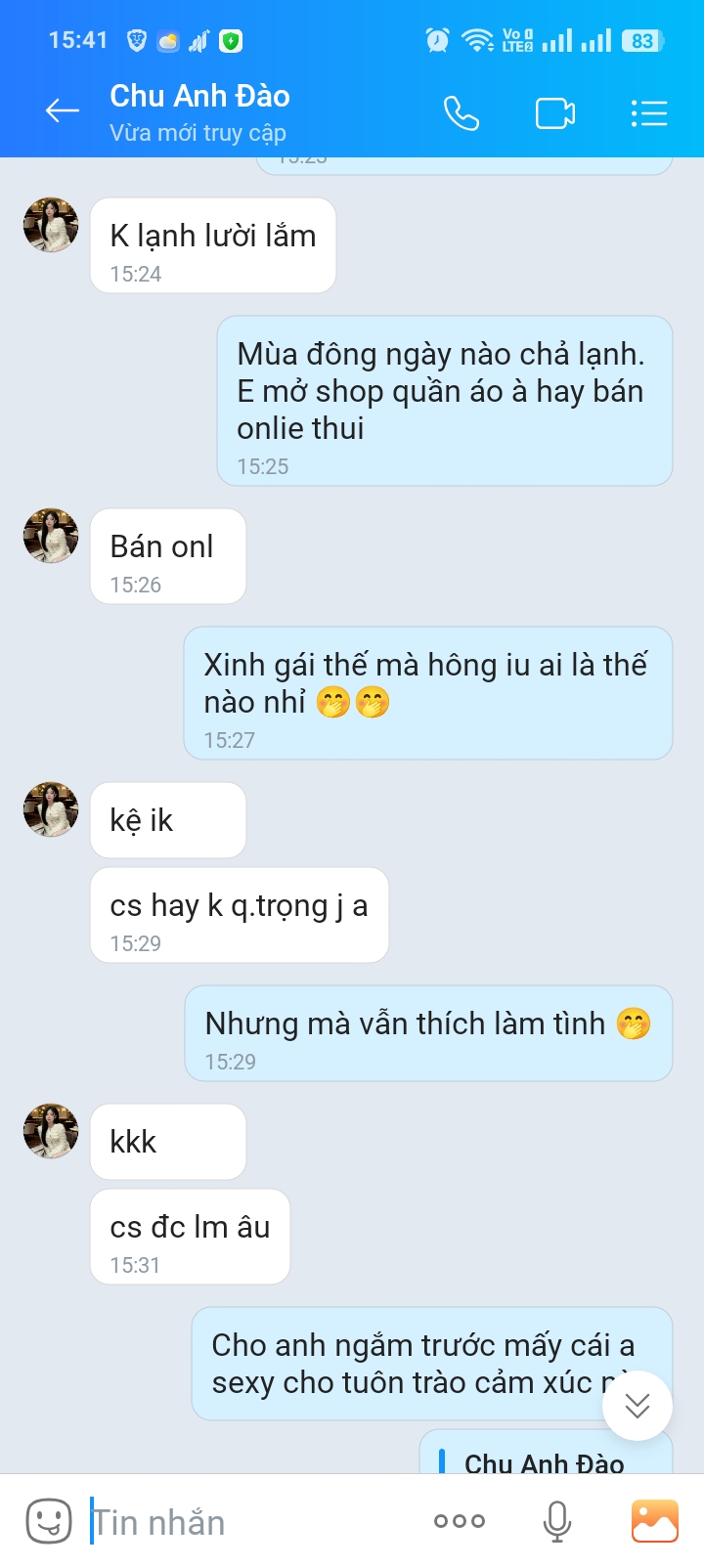
Task: Open the emoji sticker picker
Action: click(x=48, y=1521)
